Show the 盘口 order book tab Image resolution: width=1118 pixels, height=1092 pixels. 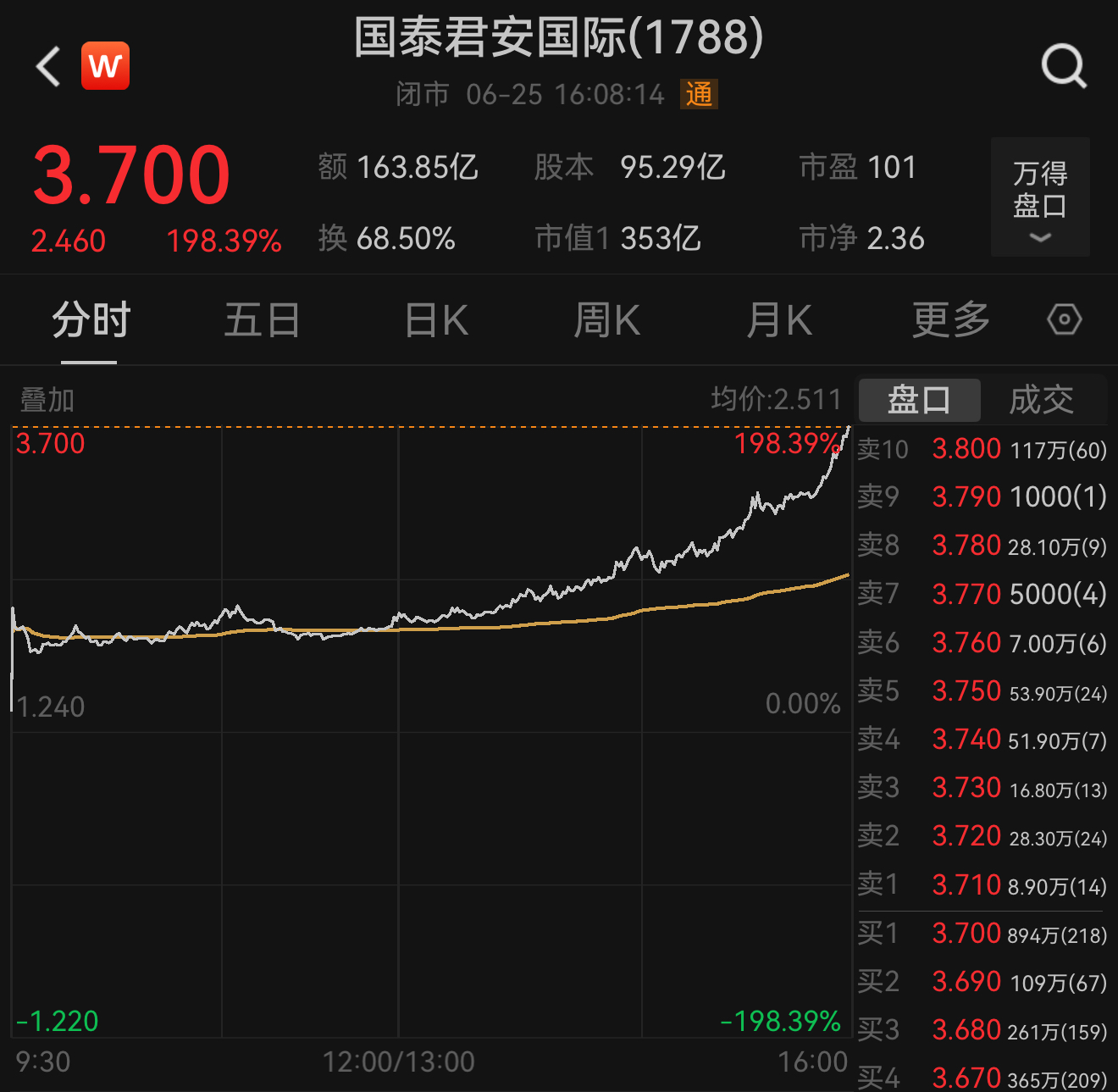tap(919, 399)
